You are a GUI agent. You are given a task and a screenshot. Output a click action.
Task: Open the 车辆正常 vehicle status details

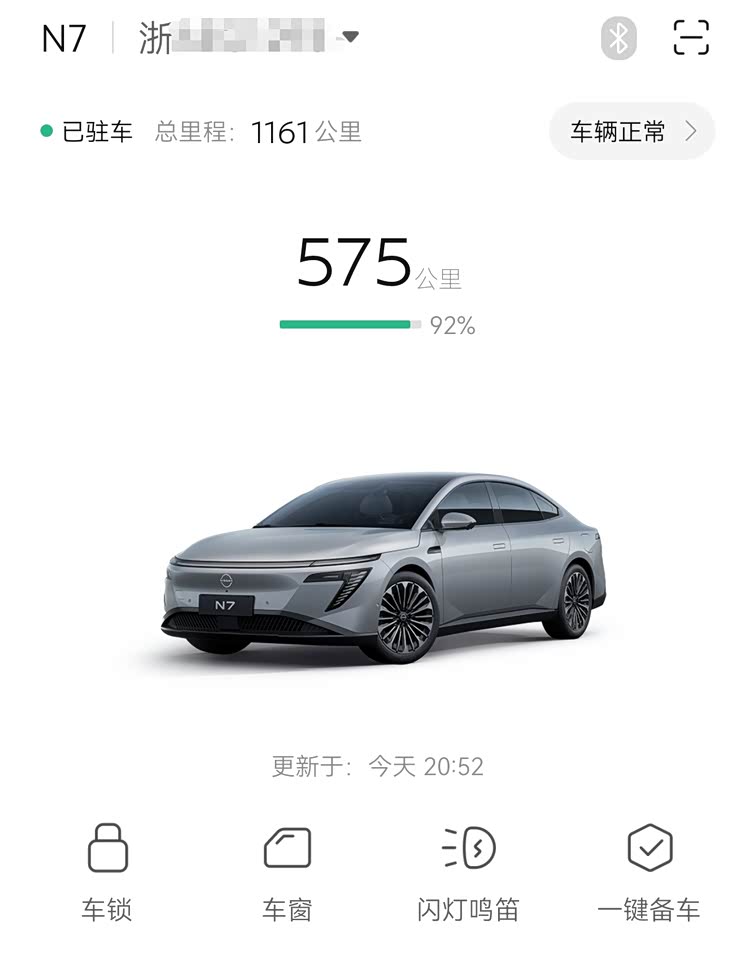click(x=631, y=132)
